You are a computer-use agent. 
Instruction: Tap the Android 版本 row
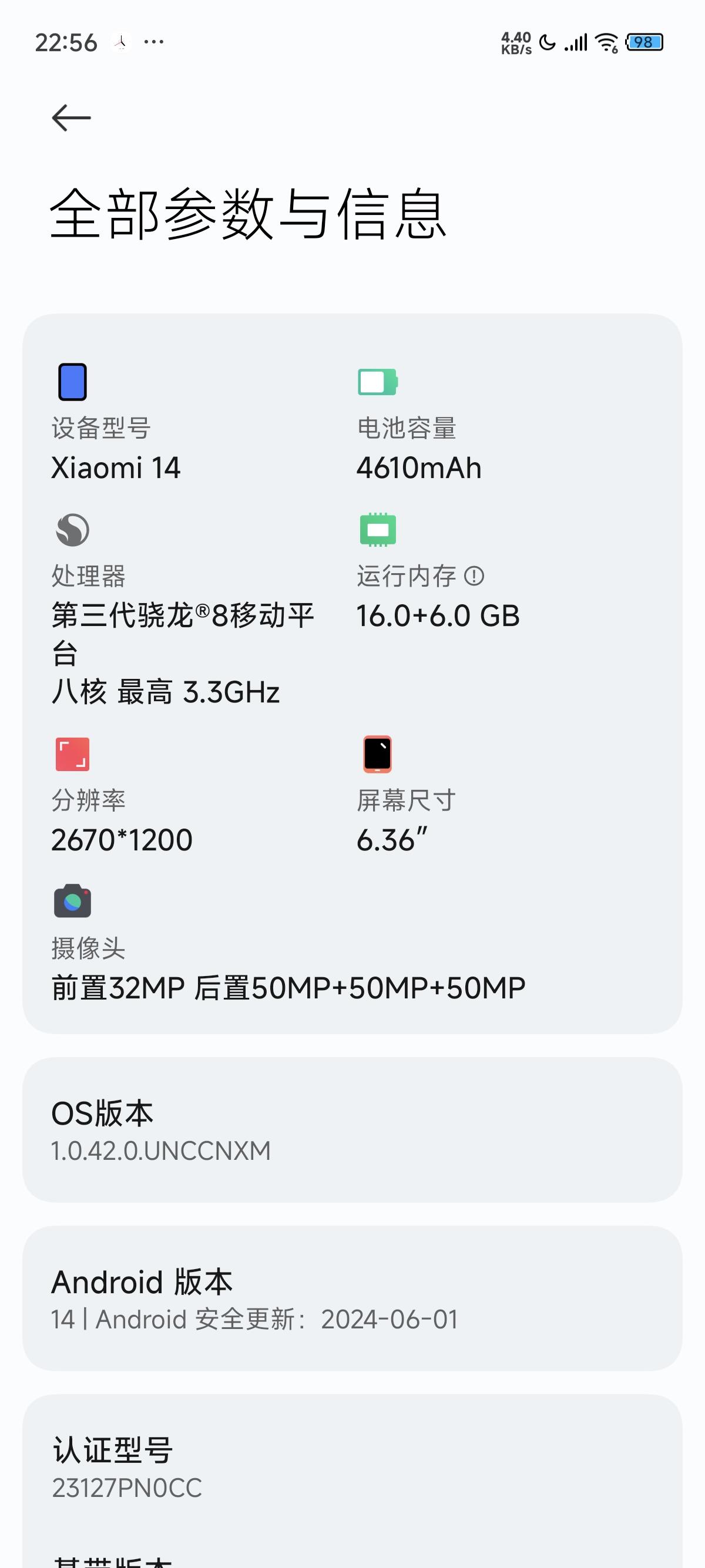[x=352, y=1299]
